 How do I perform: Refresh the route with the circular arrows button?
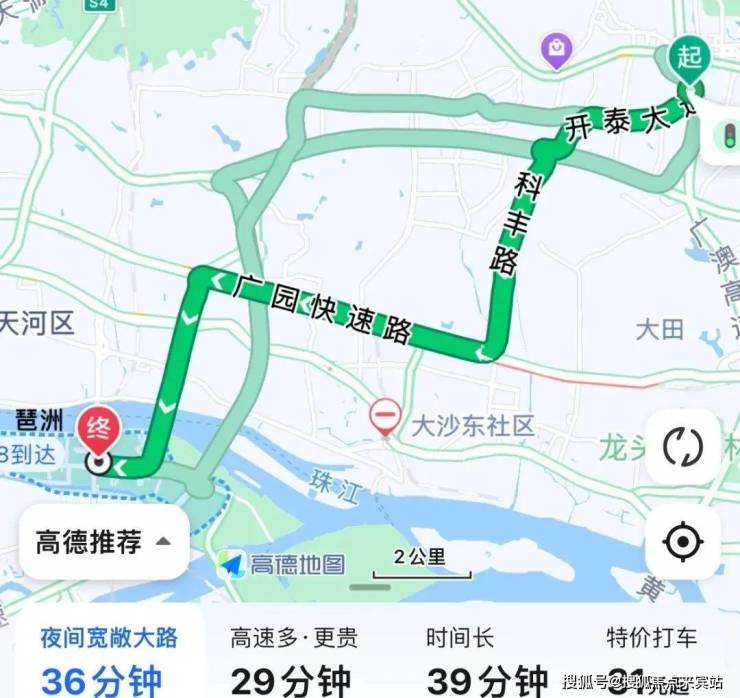(x=682, y=446)
